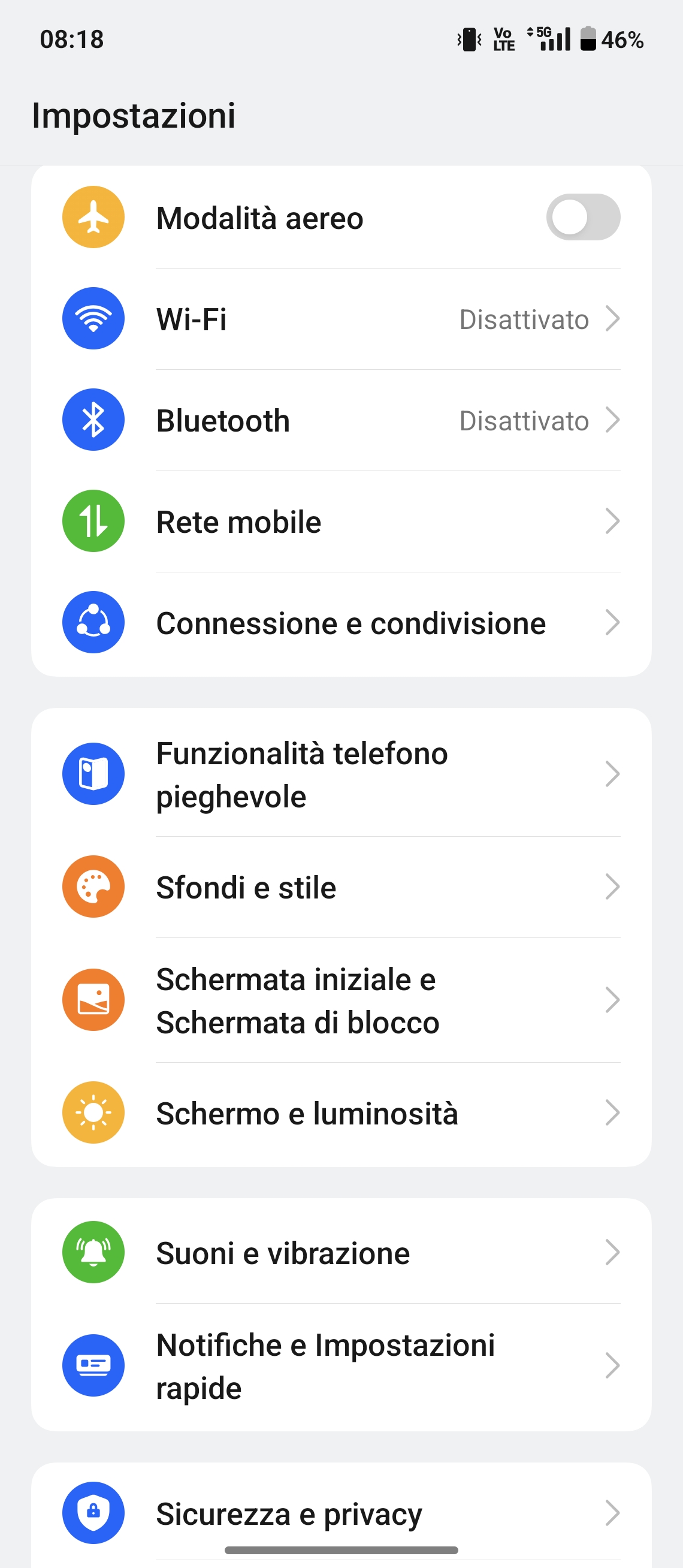Open Connessione e condivisione
Screen dimensions: 683x1568
(340, 623)
